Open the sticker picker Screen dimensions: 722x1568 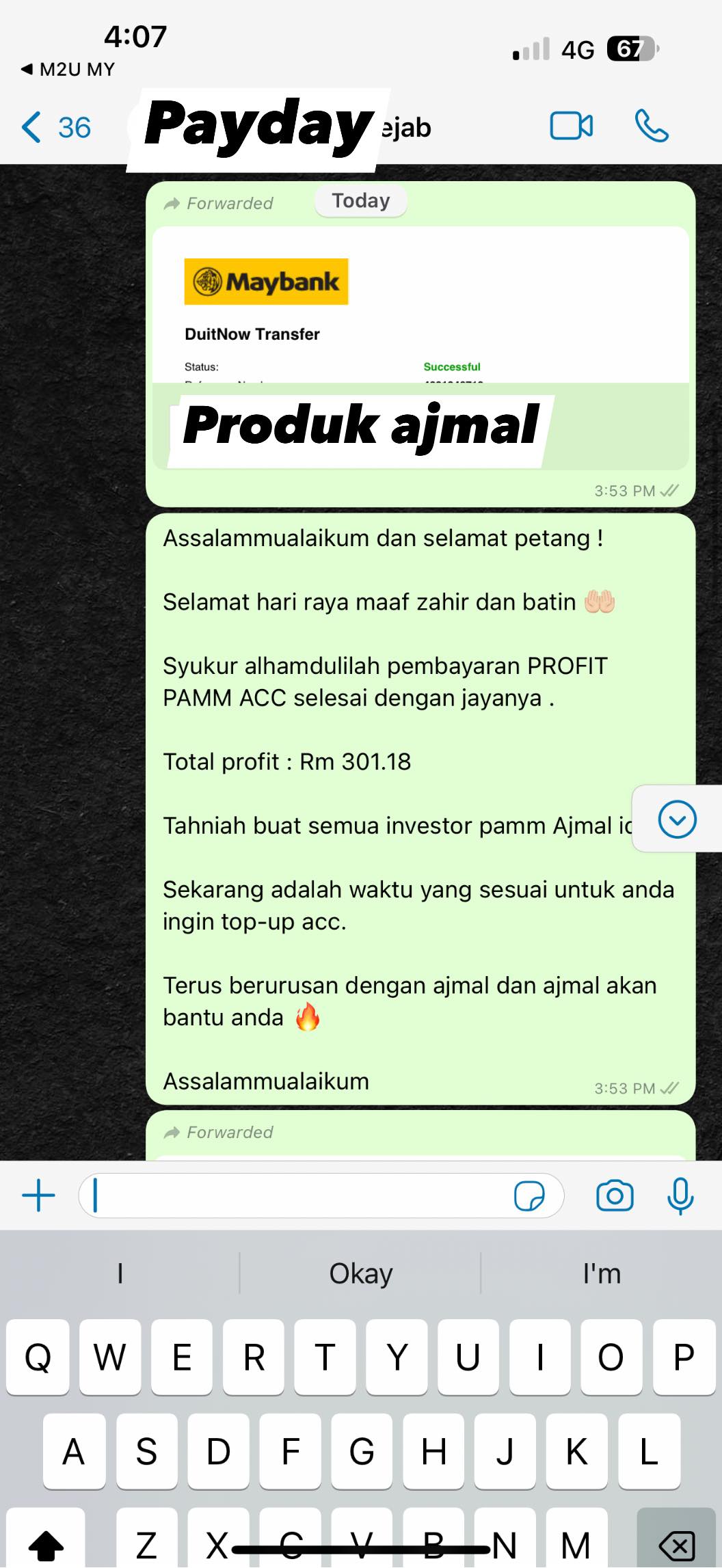529,1196
